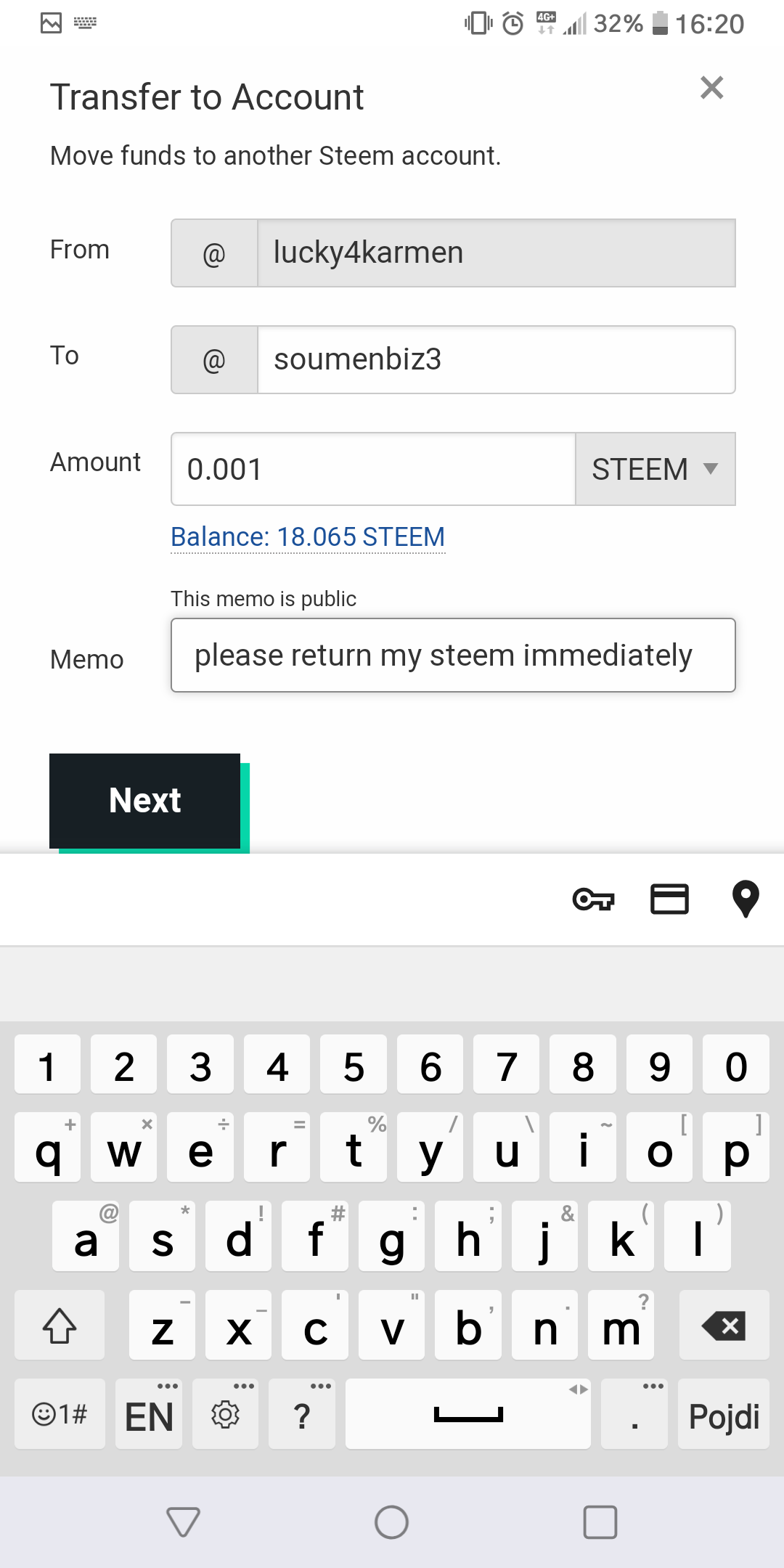
Task: Edit the Amount field
Action: [x=373, y=470]
